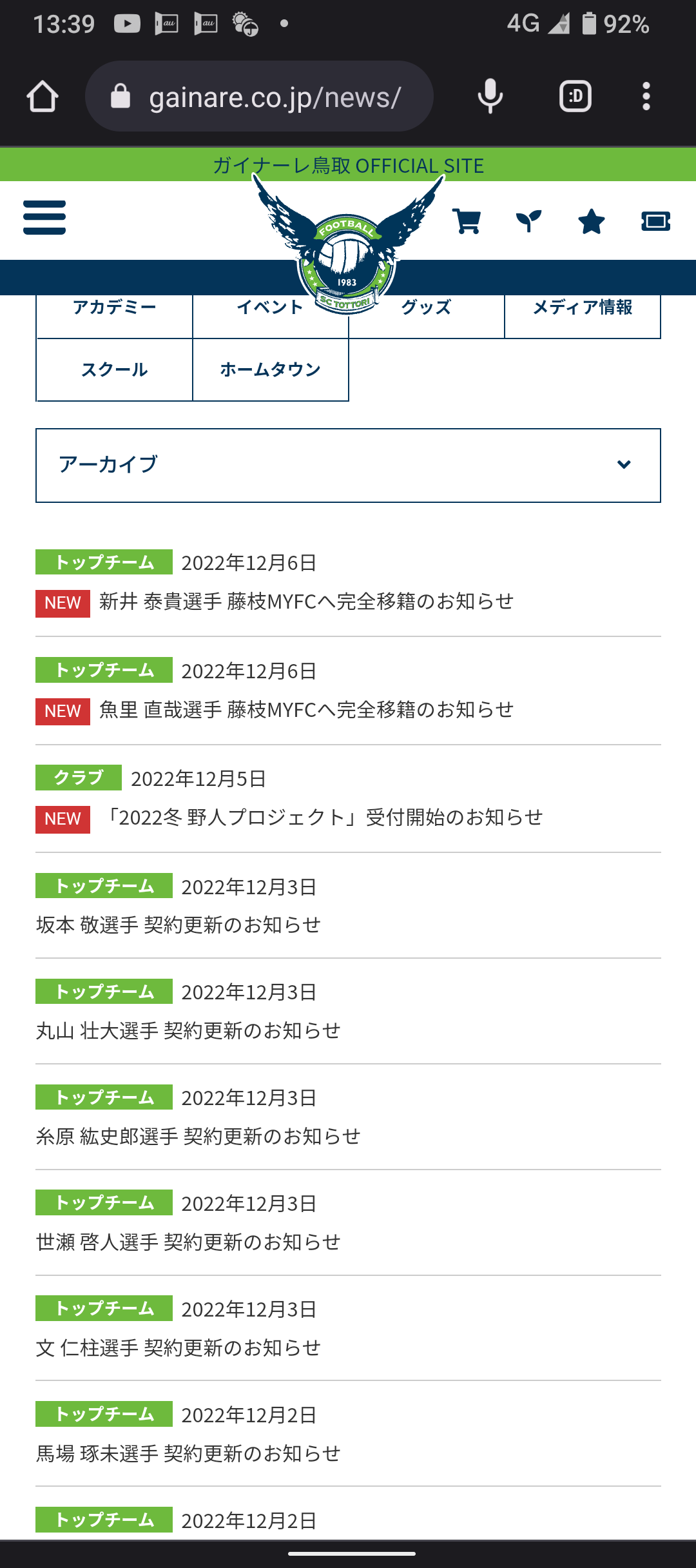Open 丸山 壮大選手 contract renewal article
This screenshot has width=696, height=1568.
pos(188,1031)
